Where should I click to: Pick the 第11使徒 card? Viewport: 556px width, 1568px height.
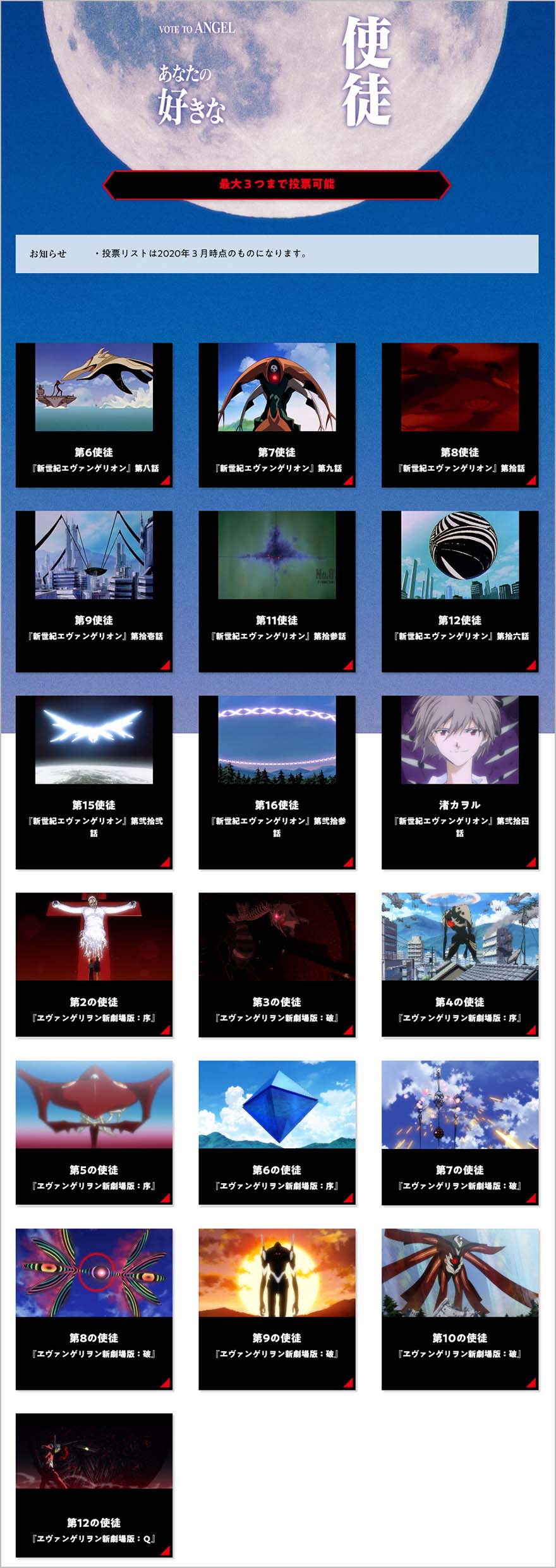click(277, 591)
